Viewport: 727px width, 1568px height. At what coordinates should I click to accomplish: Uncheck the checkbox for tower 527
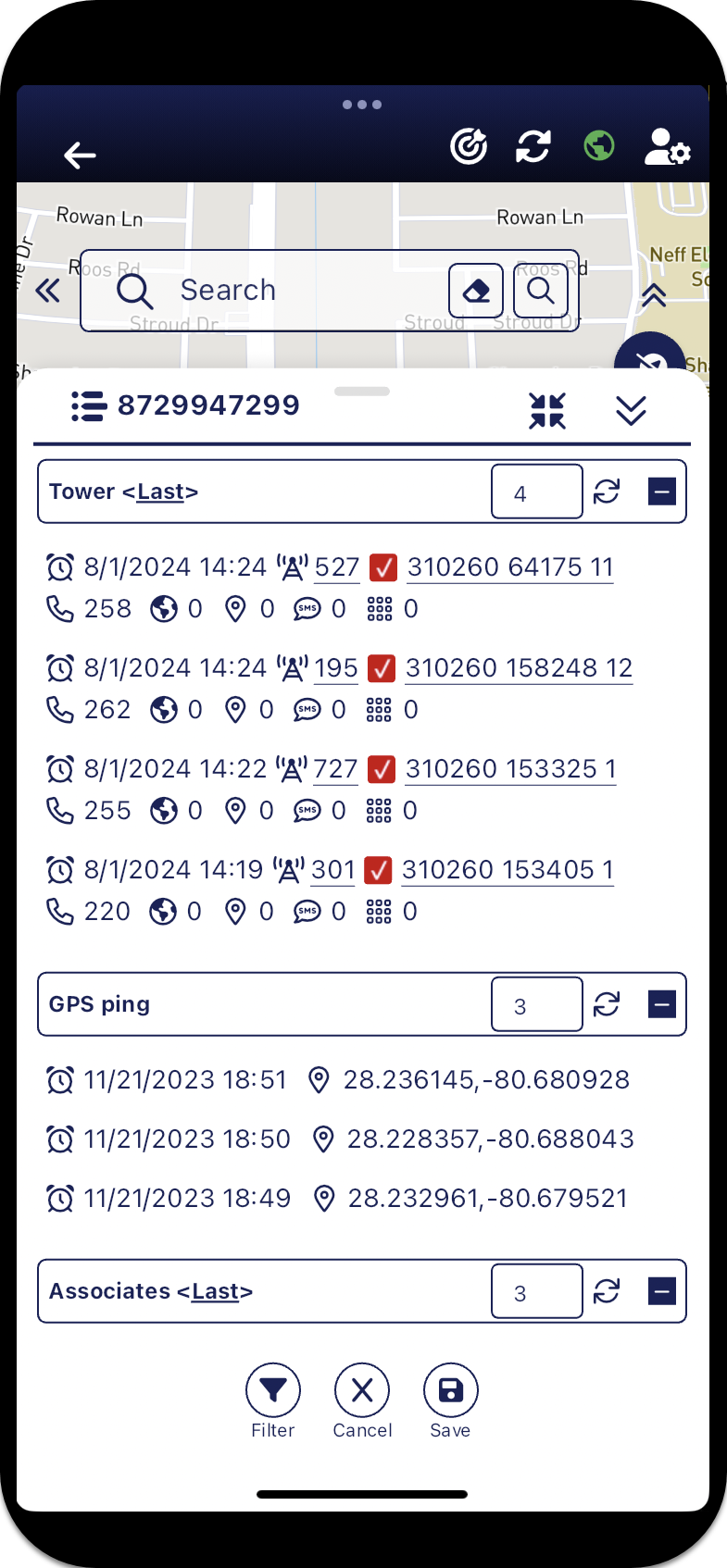point(383,567)
